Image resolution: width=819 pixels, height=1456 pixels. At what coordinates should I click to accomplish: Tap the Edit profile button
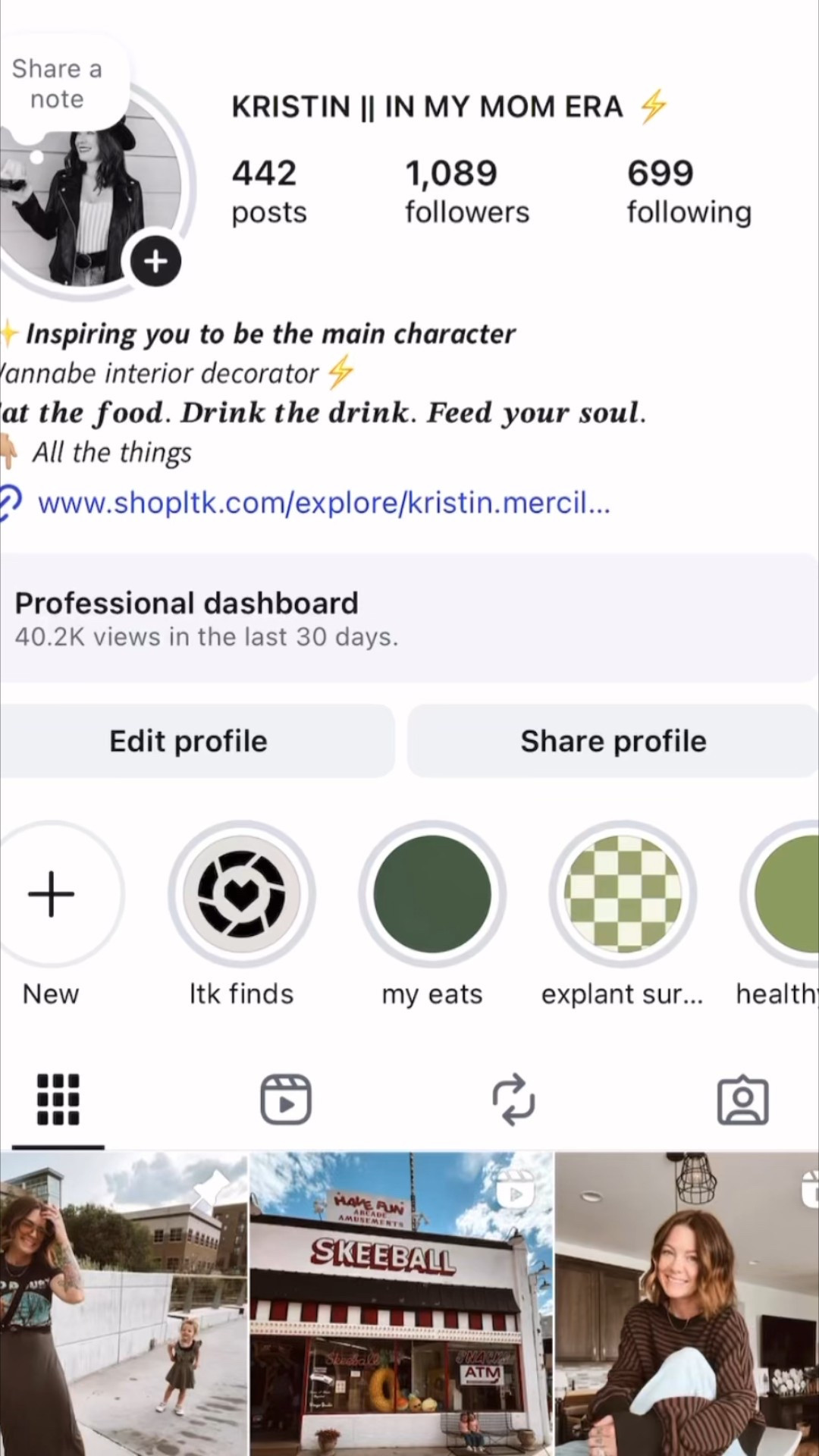(x=189, y=741)
